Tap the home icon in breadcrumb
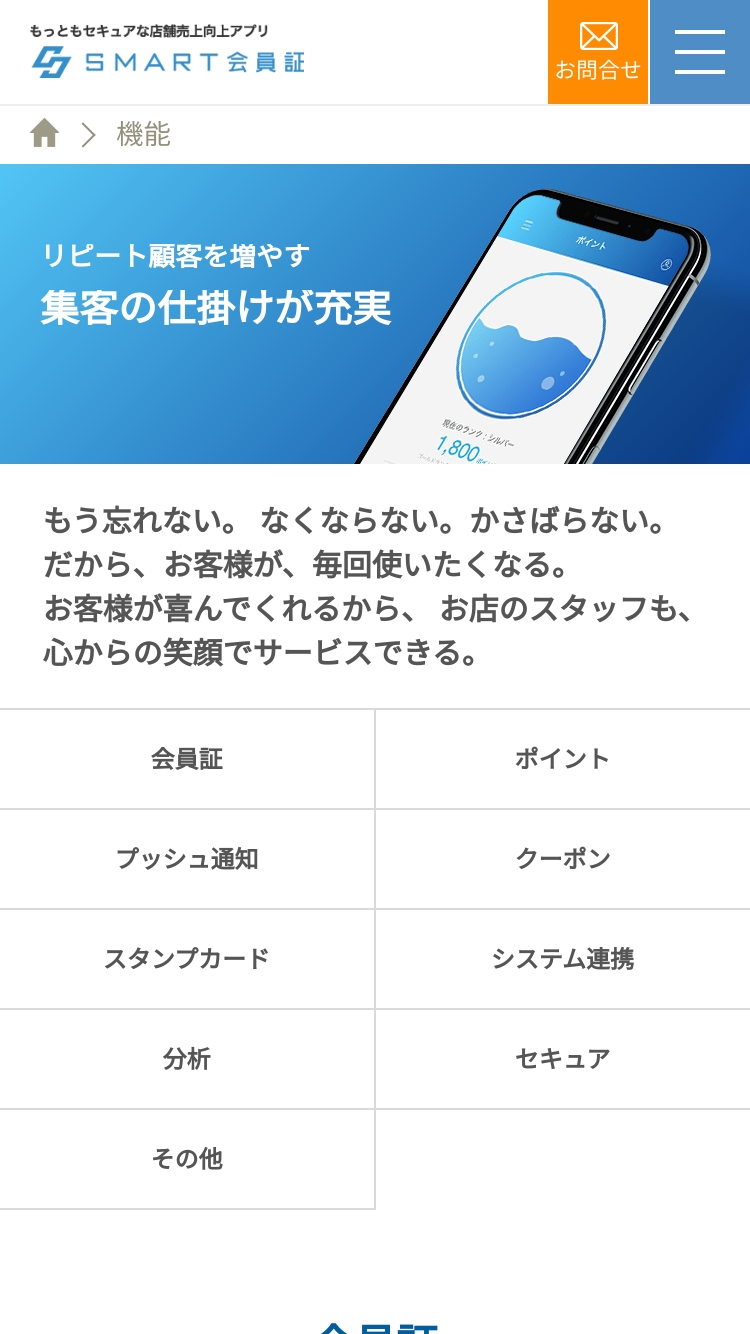This screenshot has width=750, height=1334. coord(45,134)
